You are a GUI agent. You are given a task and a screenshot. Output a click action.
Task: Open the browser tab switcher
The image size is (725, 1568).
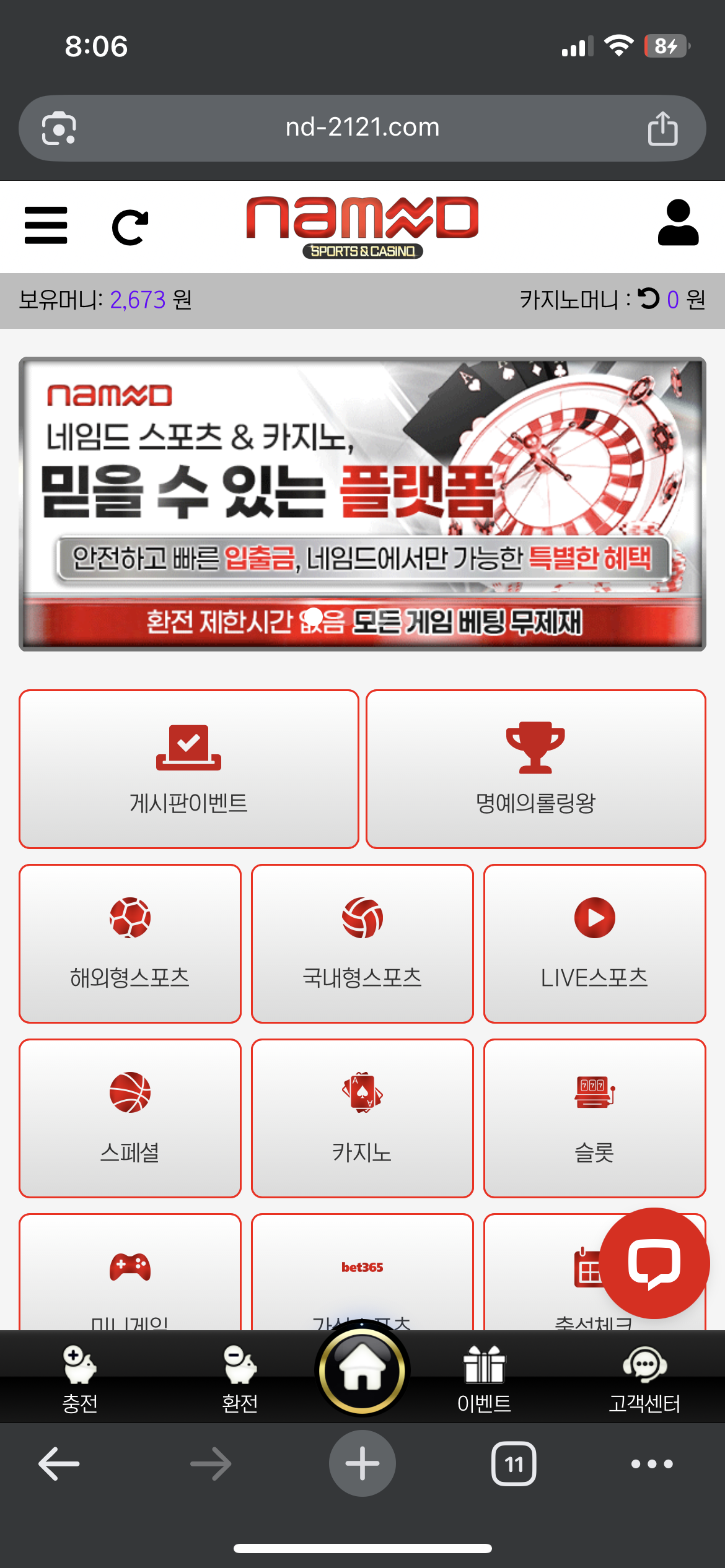point(514,1464)
